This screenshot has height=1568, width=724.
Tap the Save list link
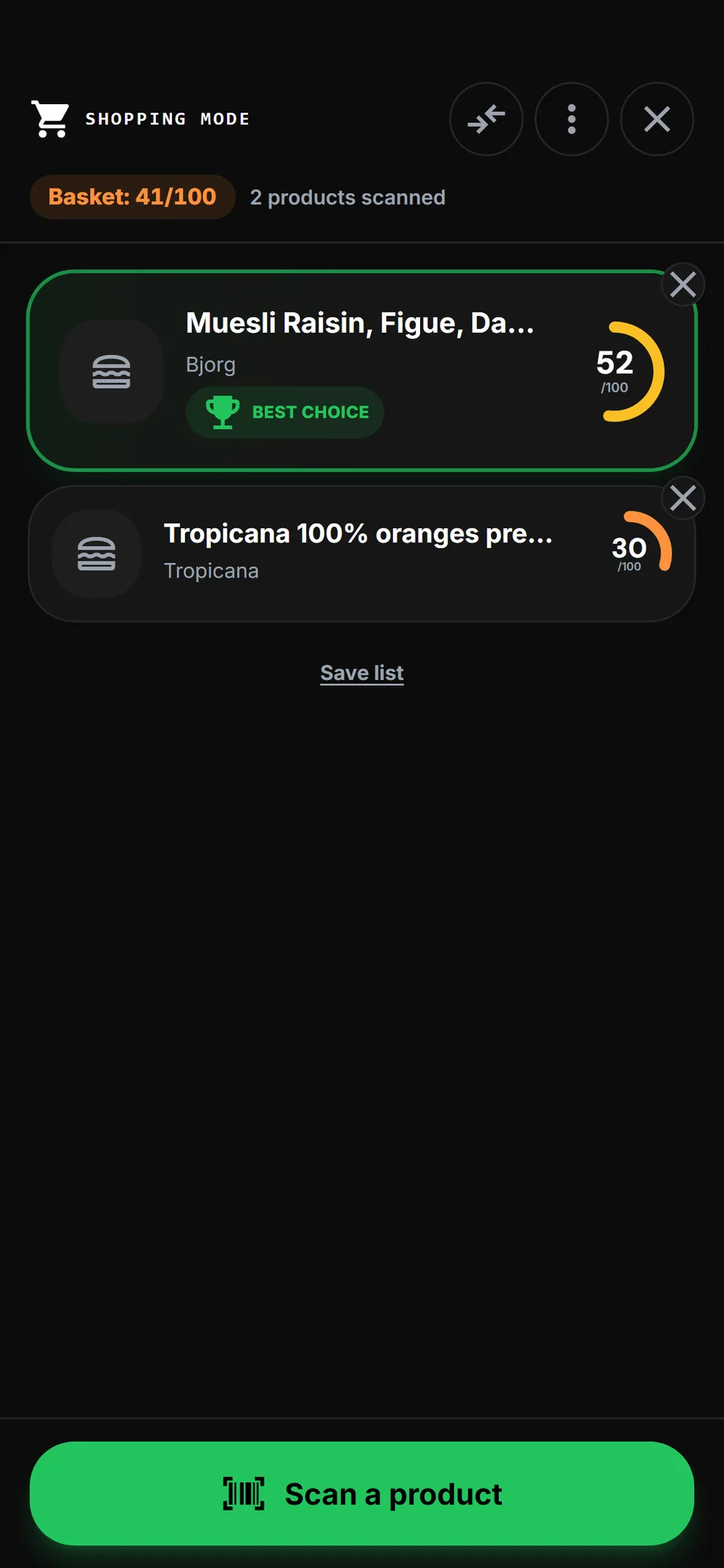(x=362, y=672)
